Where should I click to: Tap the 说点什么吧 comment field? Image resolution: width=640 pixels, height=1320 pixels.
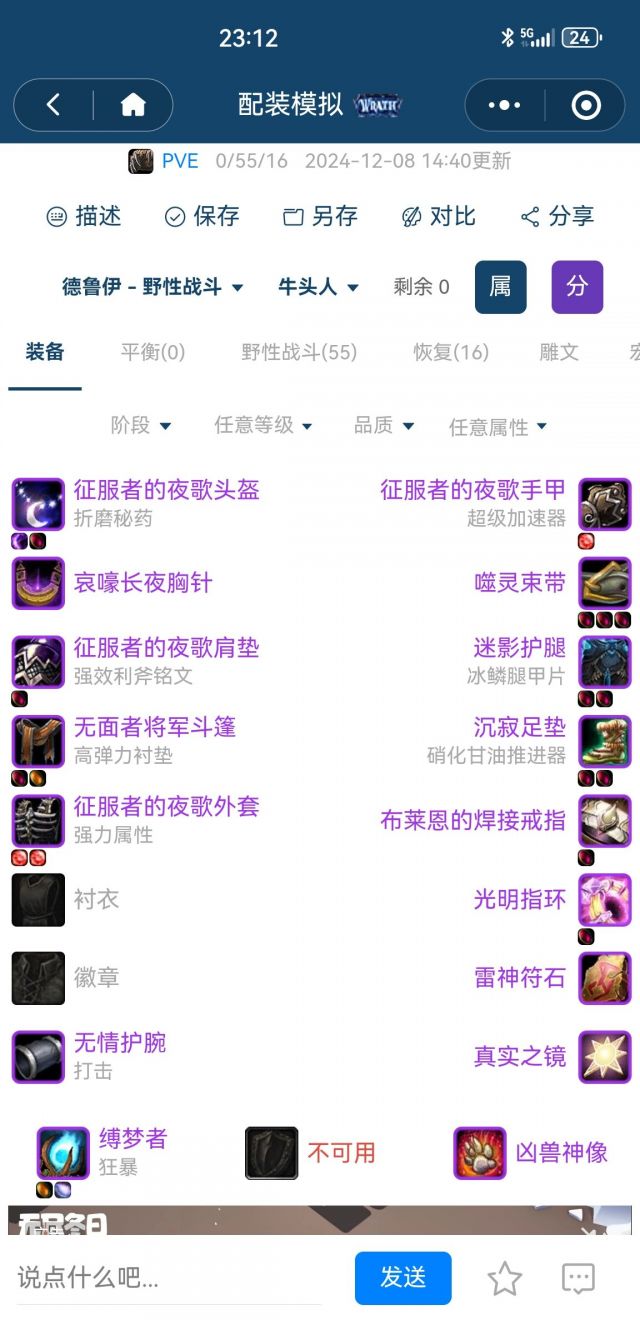[x=170, y=1277]
